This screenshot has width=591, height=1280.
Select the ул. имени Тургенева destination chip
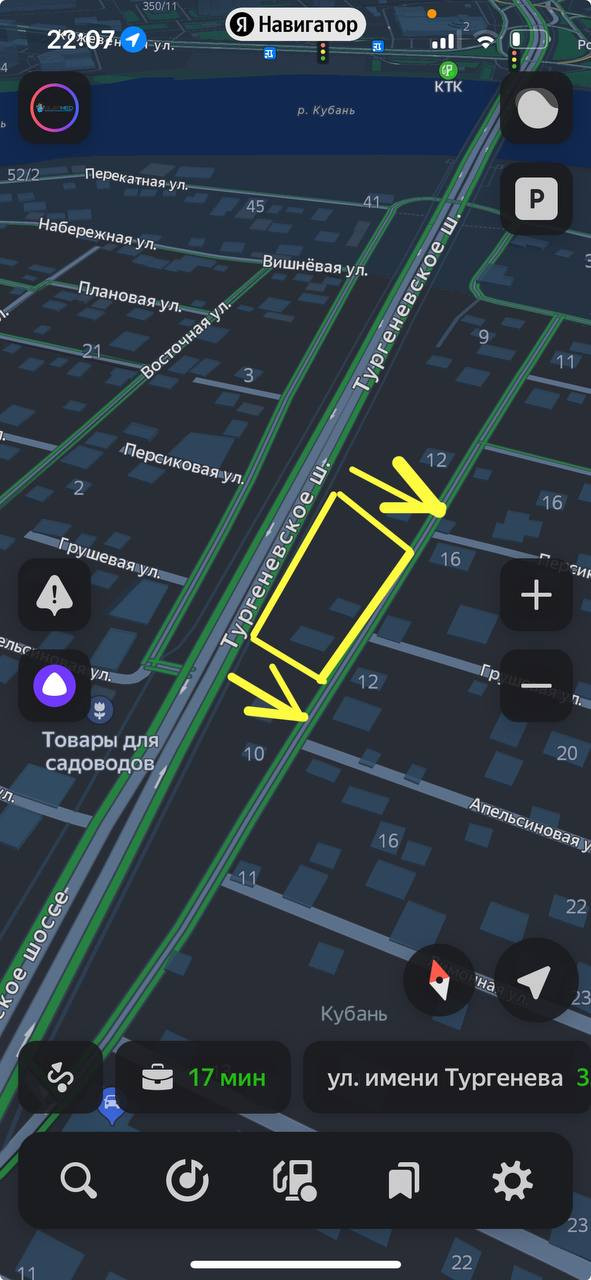[447, 1078]
